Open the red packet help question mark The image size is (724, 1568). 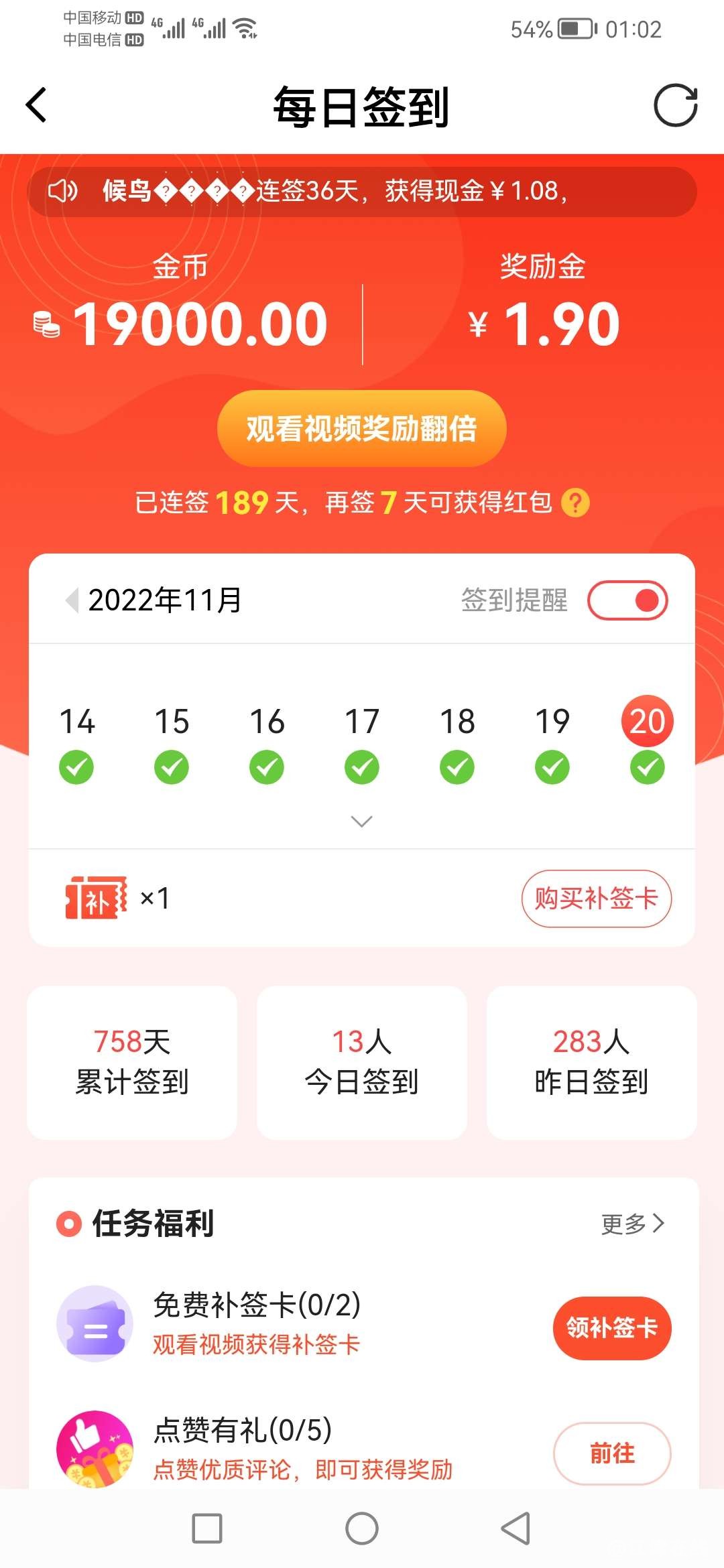click(x=575, y=503)
